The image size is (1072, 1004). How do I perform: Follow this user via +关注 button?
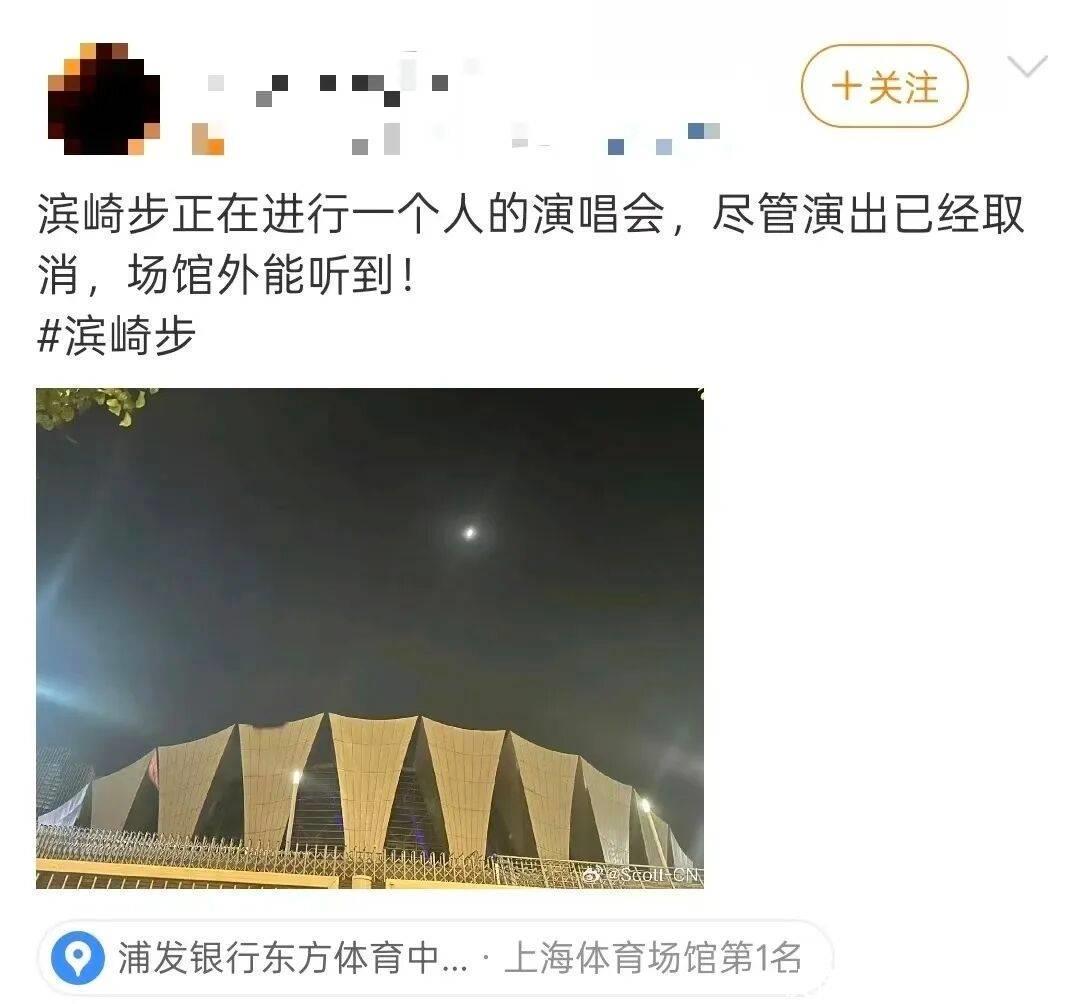pos(884,86)
